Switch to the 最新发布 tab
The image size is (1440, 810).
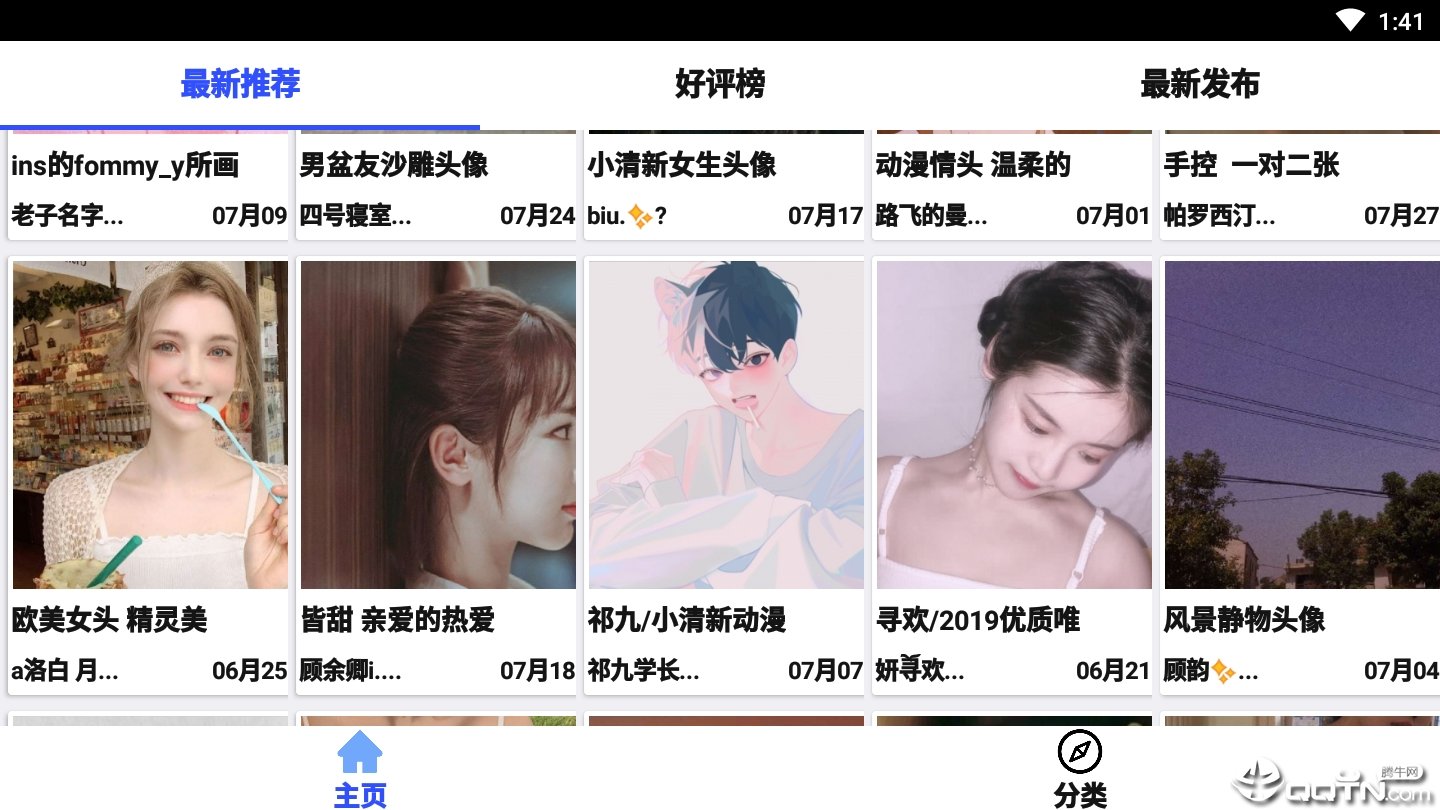[x=1199, y=85]
